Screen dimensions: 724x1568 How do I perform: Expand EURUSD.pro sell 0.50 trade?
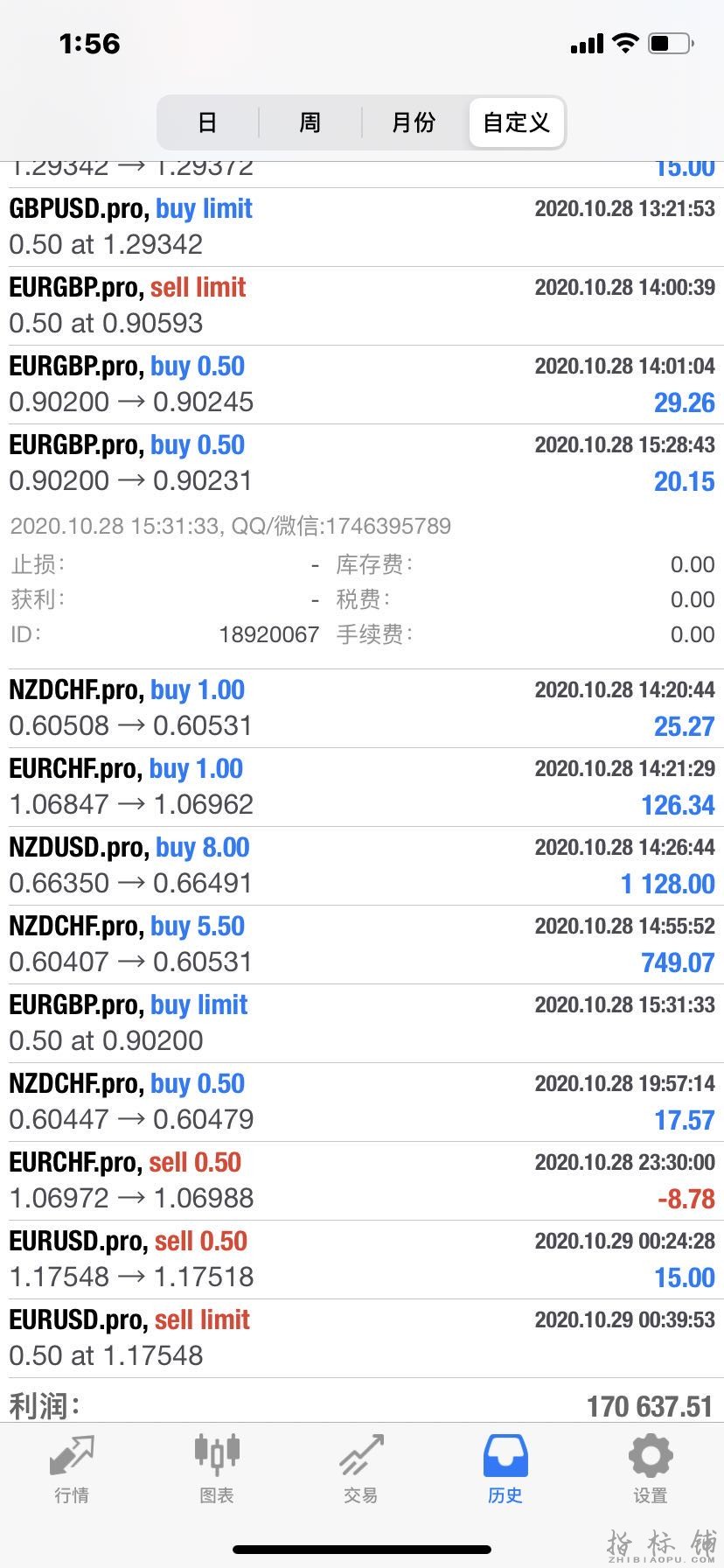click(x=362, y=1259)
